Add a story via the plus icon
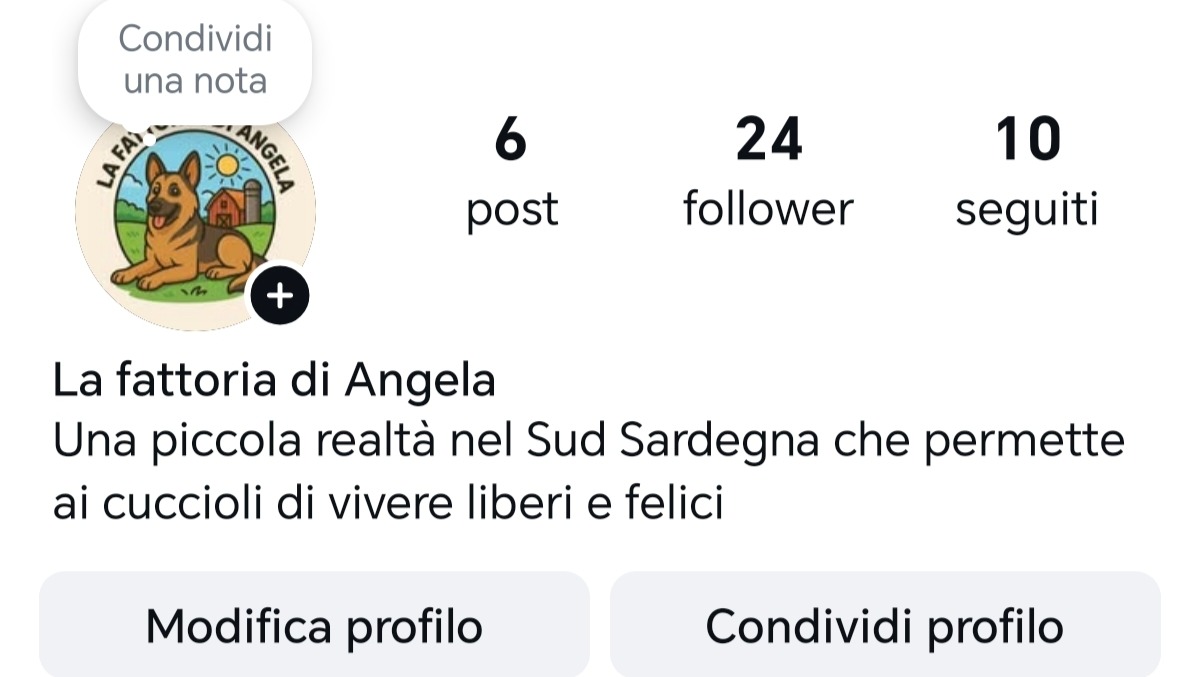Image resolution: width=1200 pixels, height=677 pixels. [280, 295]
